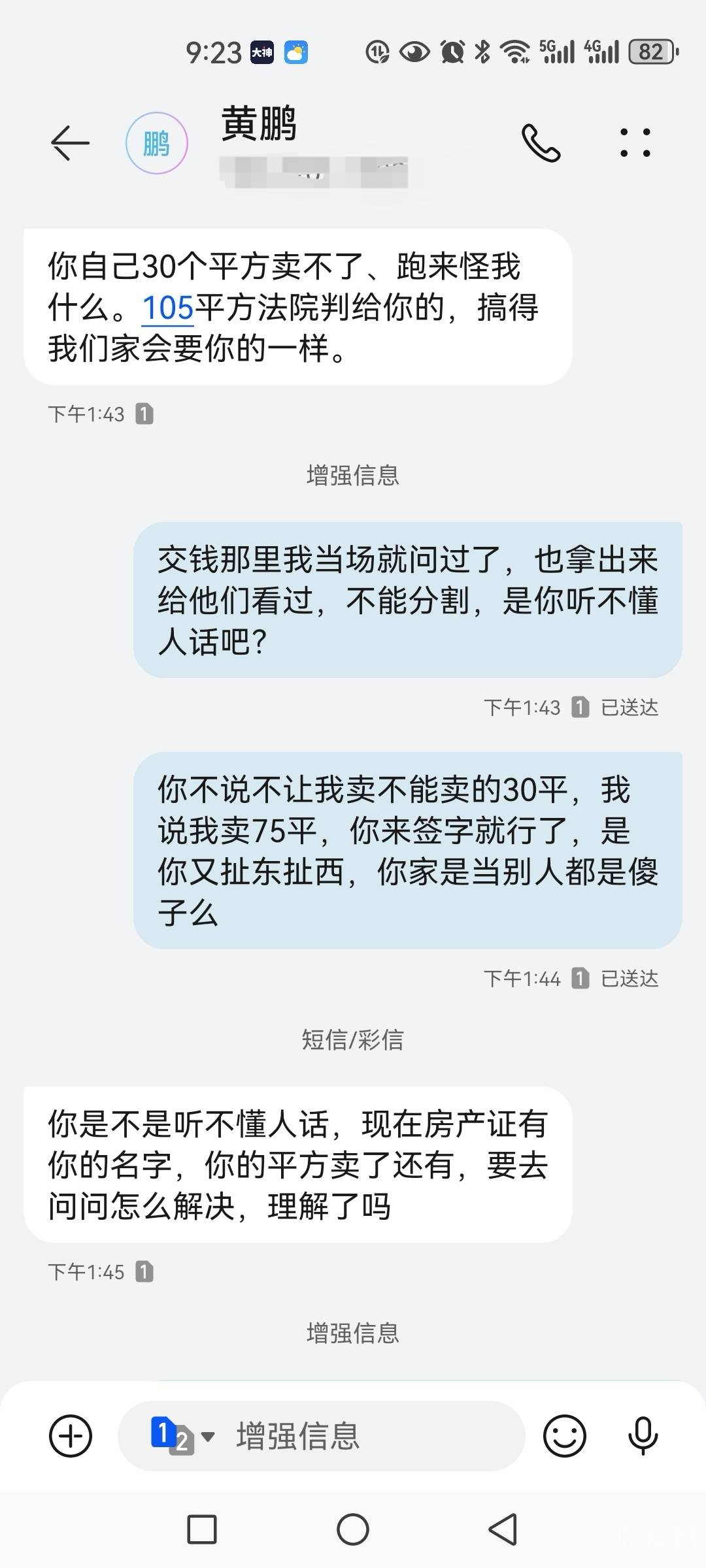Go back to the message list
Image resolution: width=706 pixels, height=1568 pixels.
70,142
